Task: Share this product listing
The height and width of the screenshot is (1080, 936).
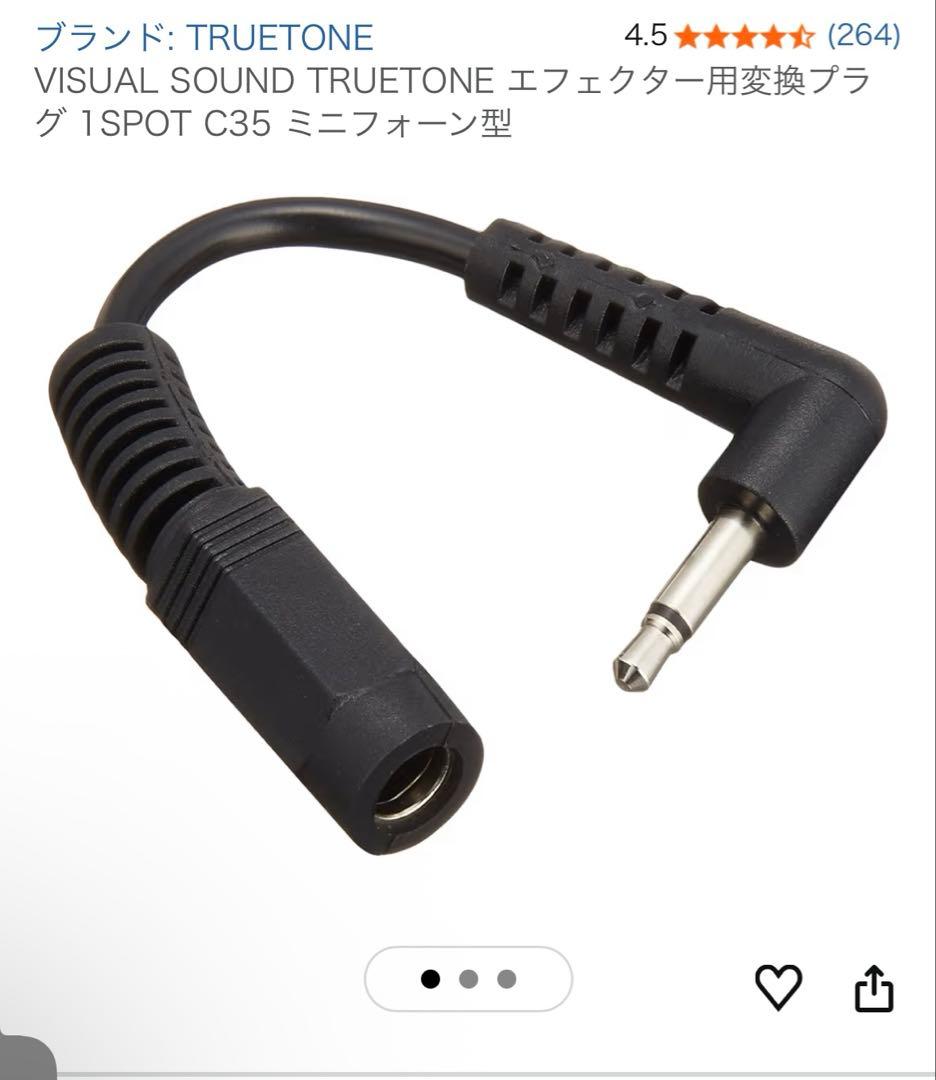Action: (x=873, y=988)
